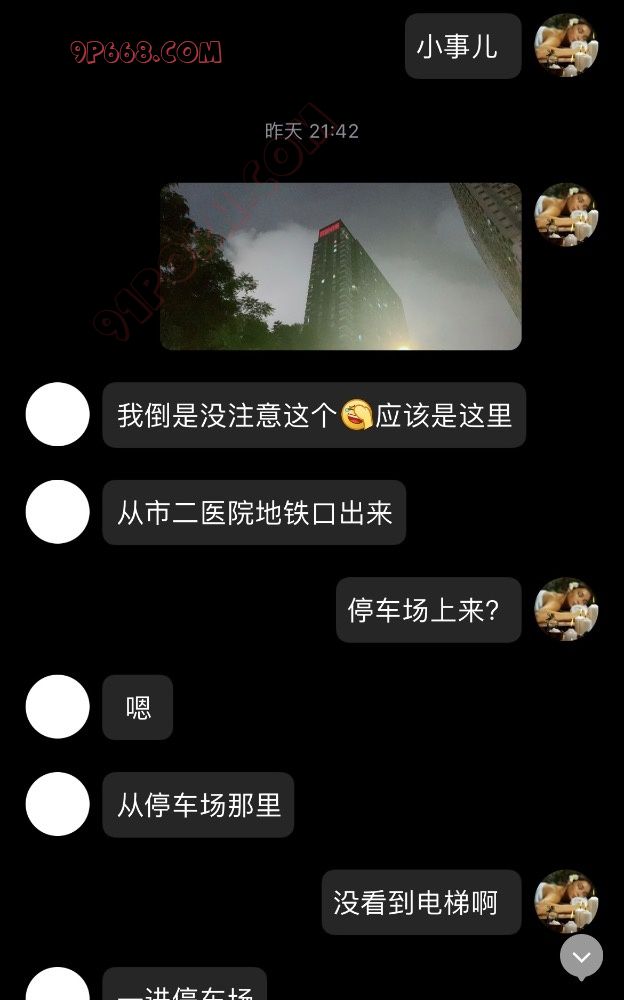Open contact's avatar beside 从市二医院地铁口出来
This screenshot has height=1000, width=624.
[58, 512]
